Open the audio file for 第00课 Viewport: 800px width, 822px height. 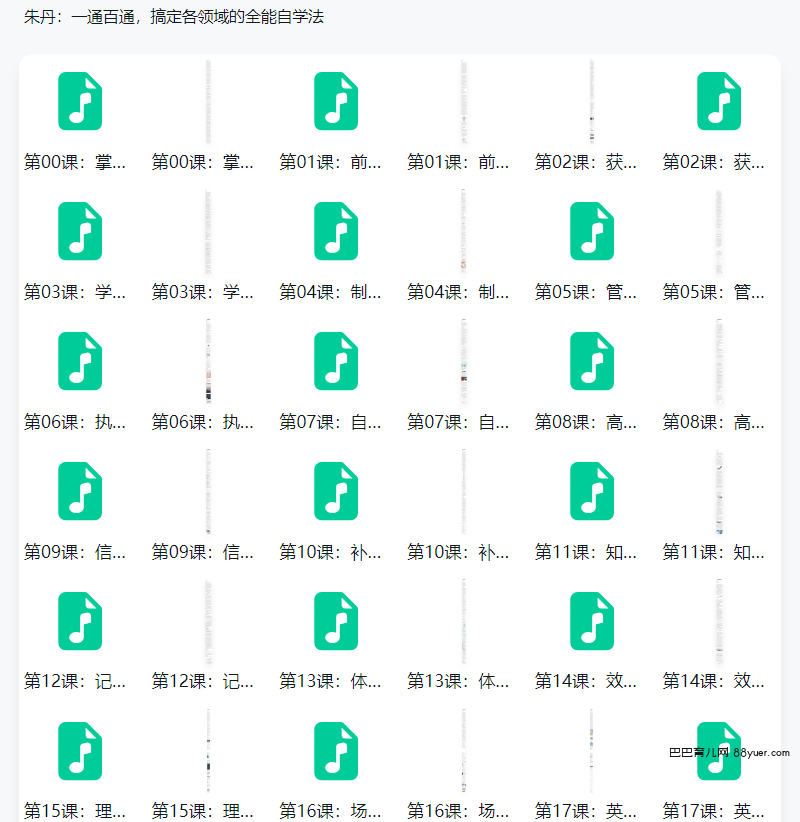tap(80, 101)
